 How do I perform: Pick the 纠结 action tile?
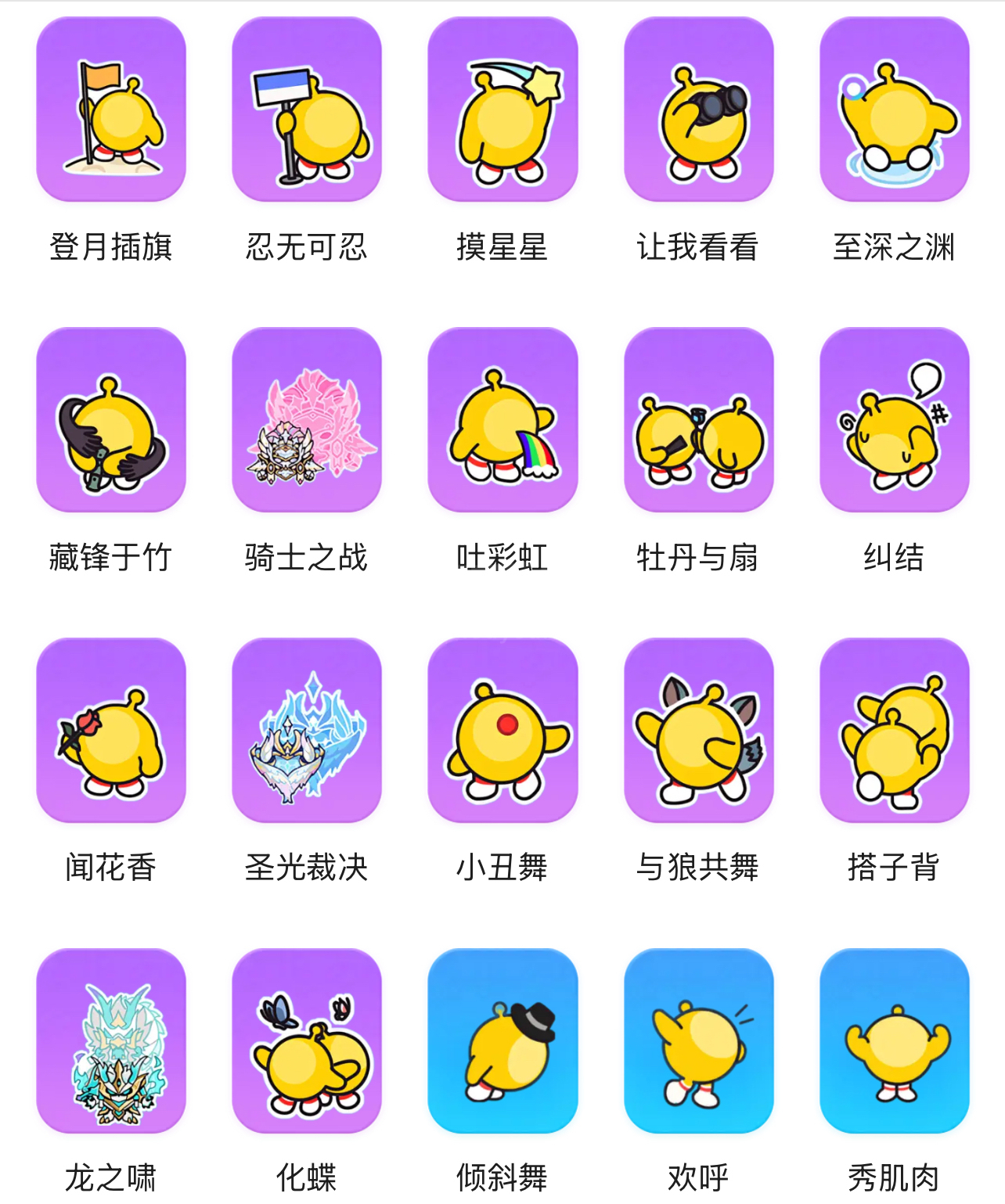(894, 419)
